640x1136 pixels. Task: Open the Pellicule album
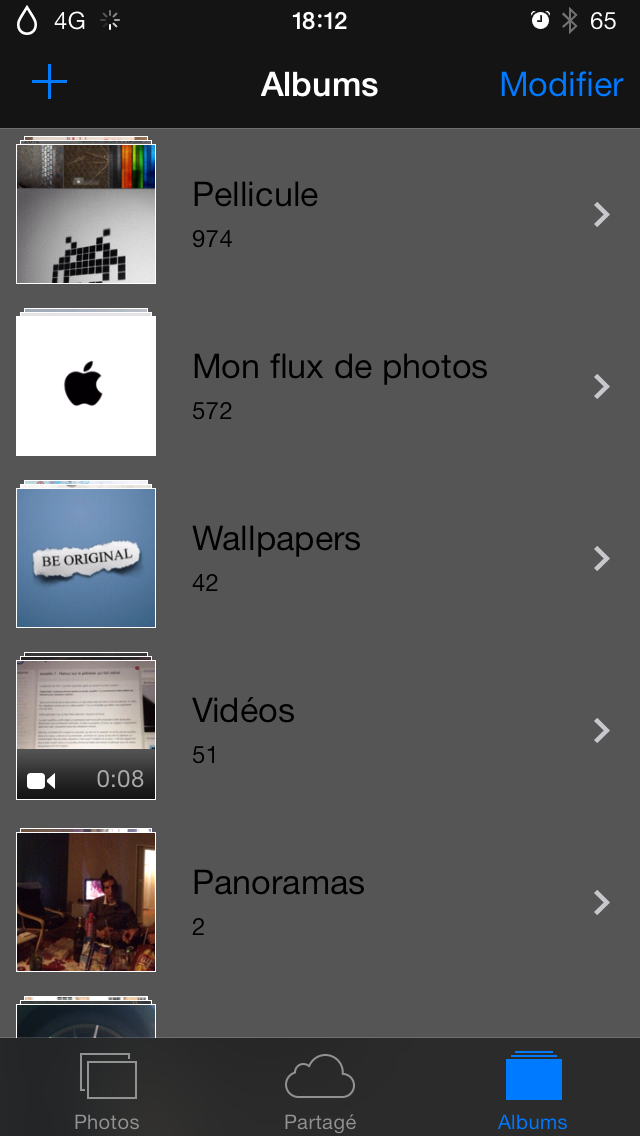[x=320, y=214]
